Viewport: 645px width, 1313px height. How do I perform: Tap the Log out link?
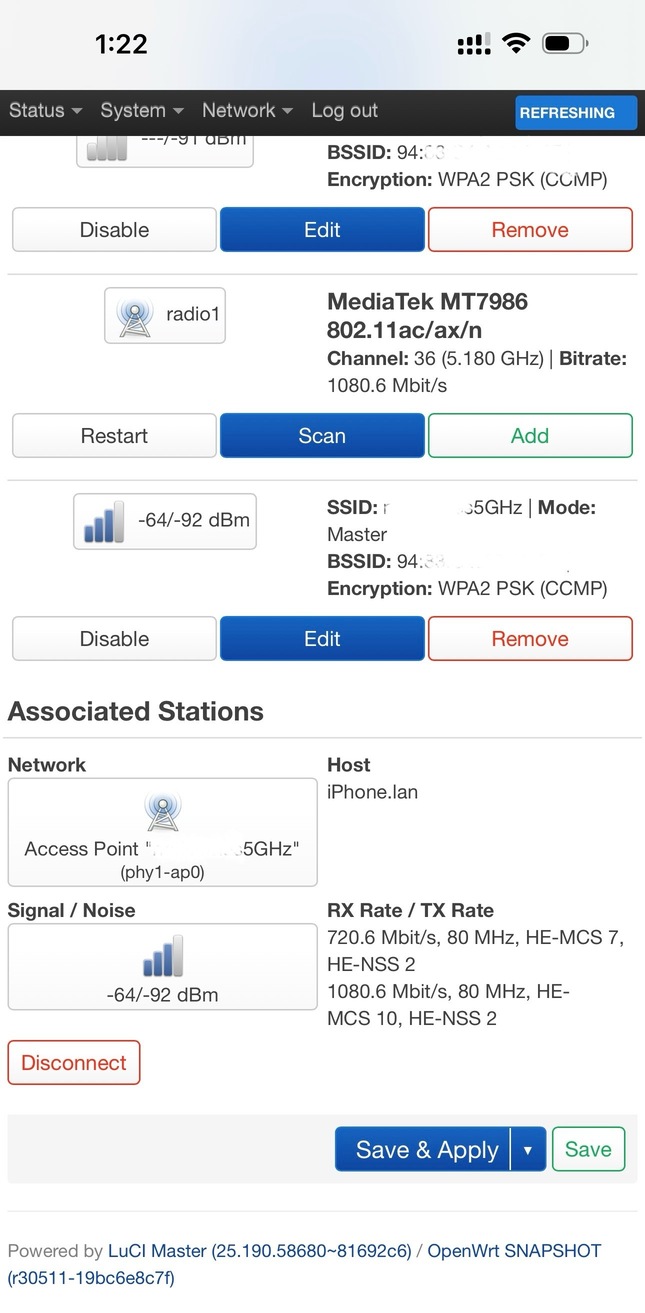pyautogui.click(x=344, y=110)
